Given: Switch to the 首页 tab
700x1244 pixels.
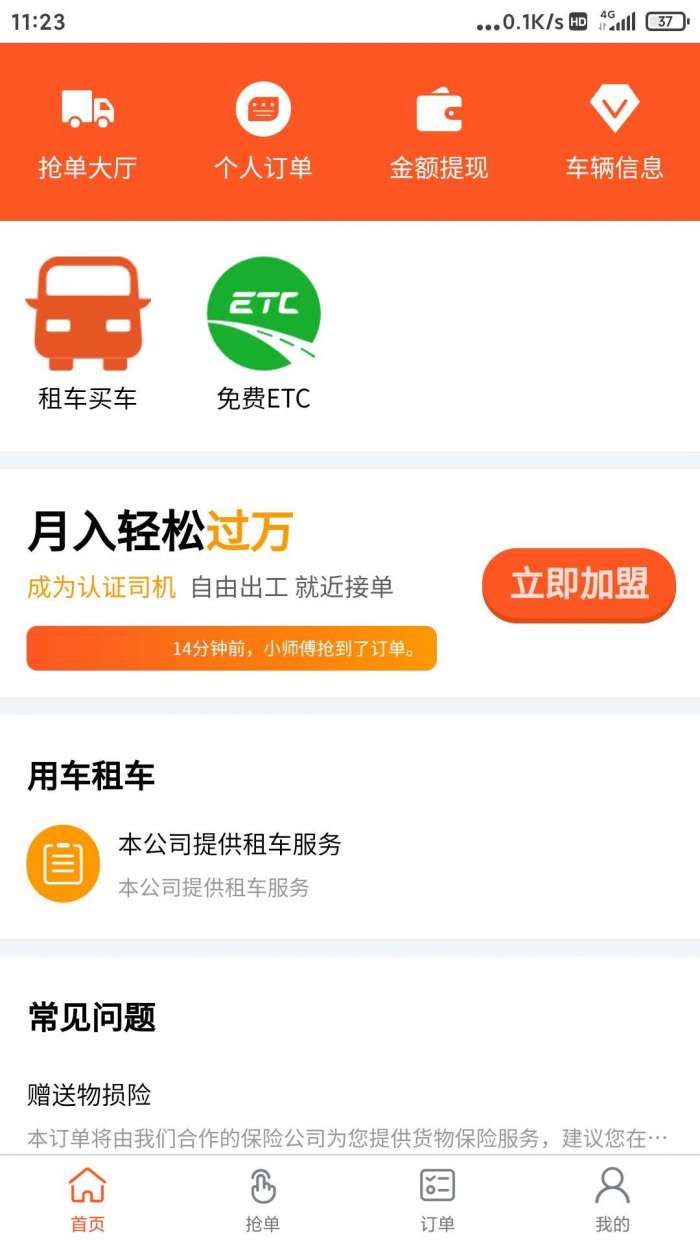Looking at the screenshot, I should (x=88, y=1200).
